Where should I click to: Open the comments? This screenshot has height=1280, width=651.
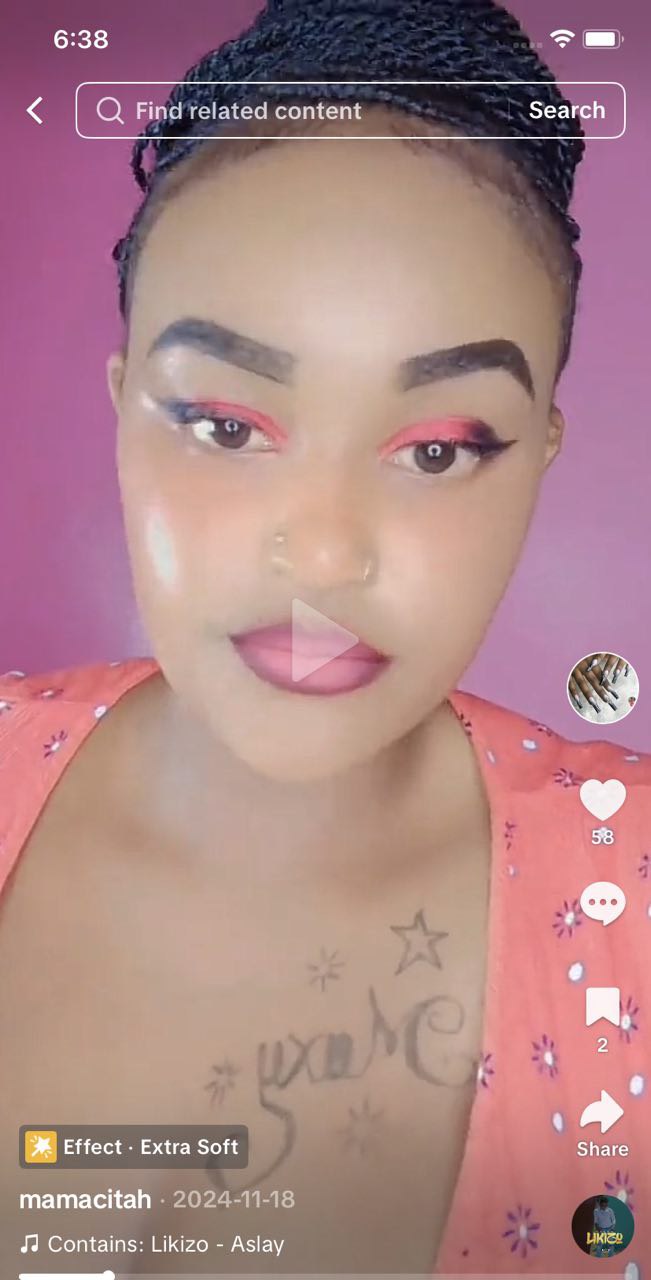602,904
